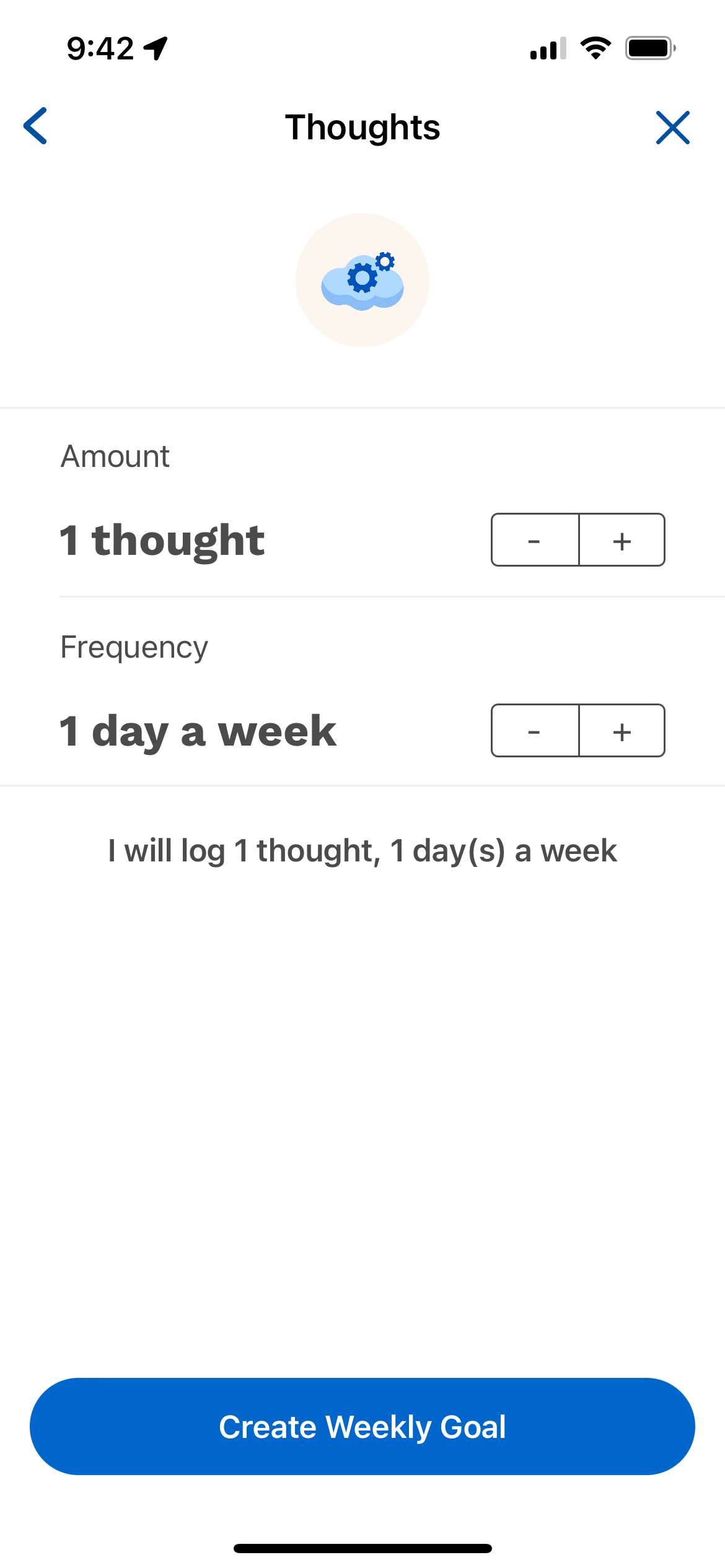Screen dimensions: 725x1568
Task: Increase the thought amount
Action: [x=622, y=540]
